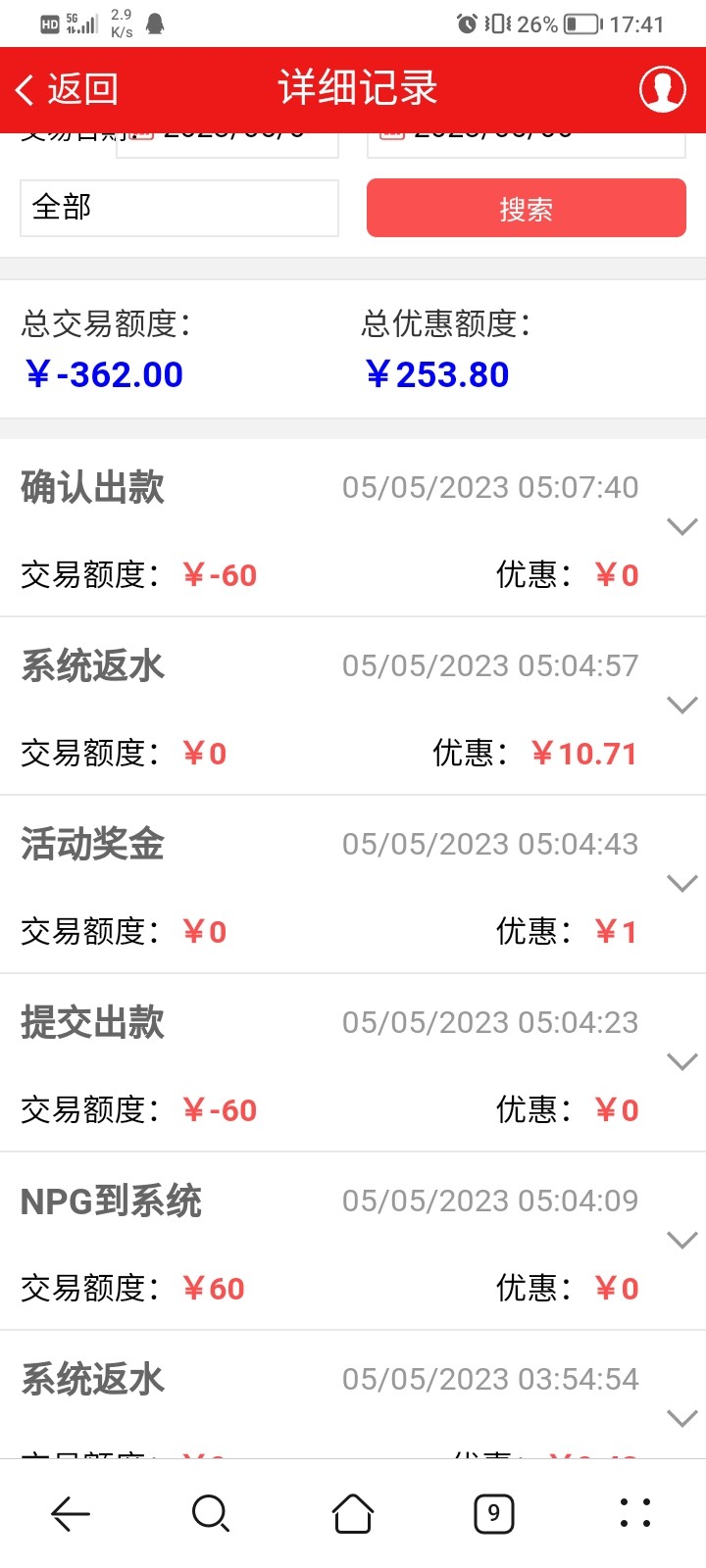Tap the 搜索 search button
Image resolution: width=706 pixels, height=1568 pixels.
(526, 208)
